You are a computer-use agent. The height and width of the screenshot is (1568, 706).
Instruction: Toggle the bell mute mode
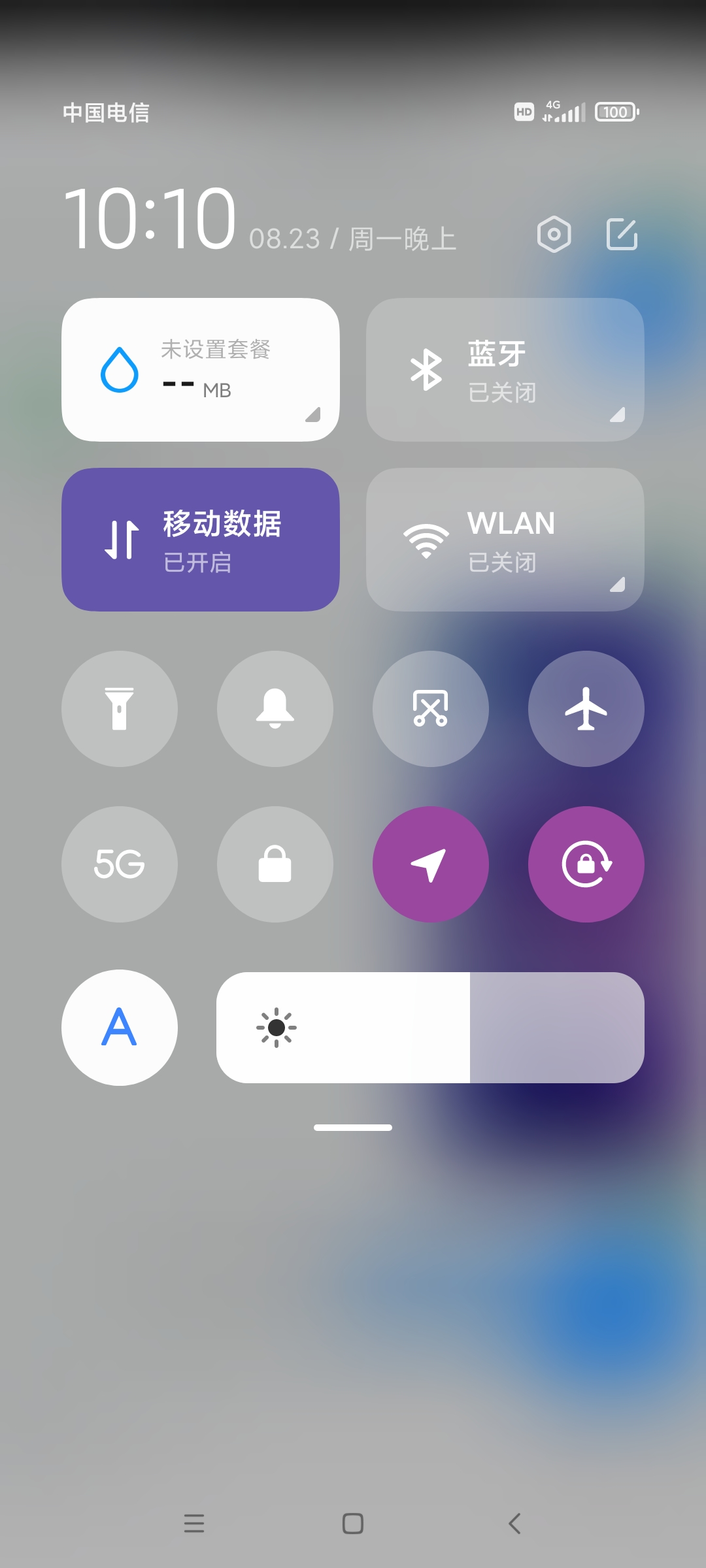[275, 709]
